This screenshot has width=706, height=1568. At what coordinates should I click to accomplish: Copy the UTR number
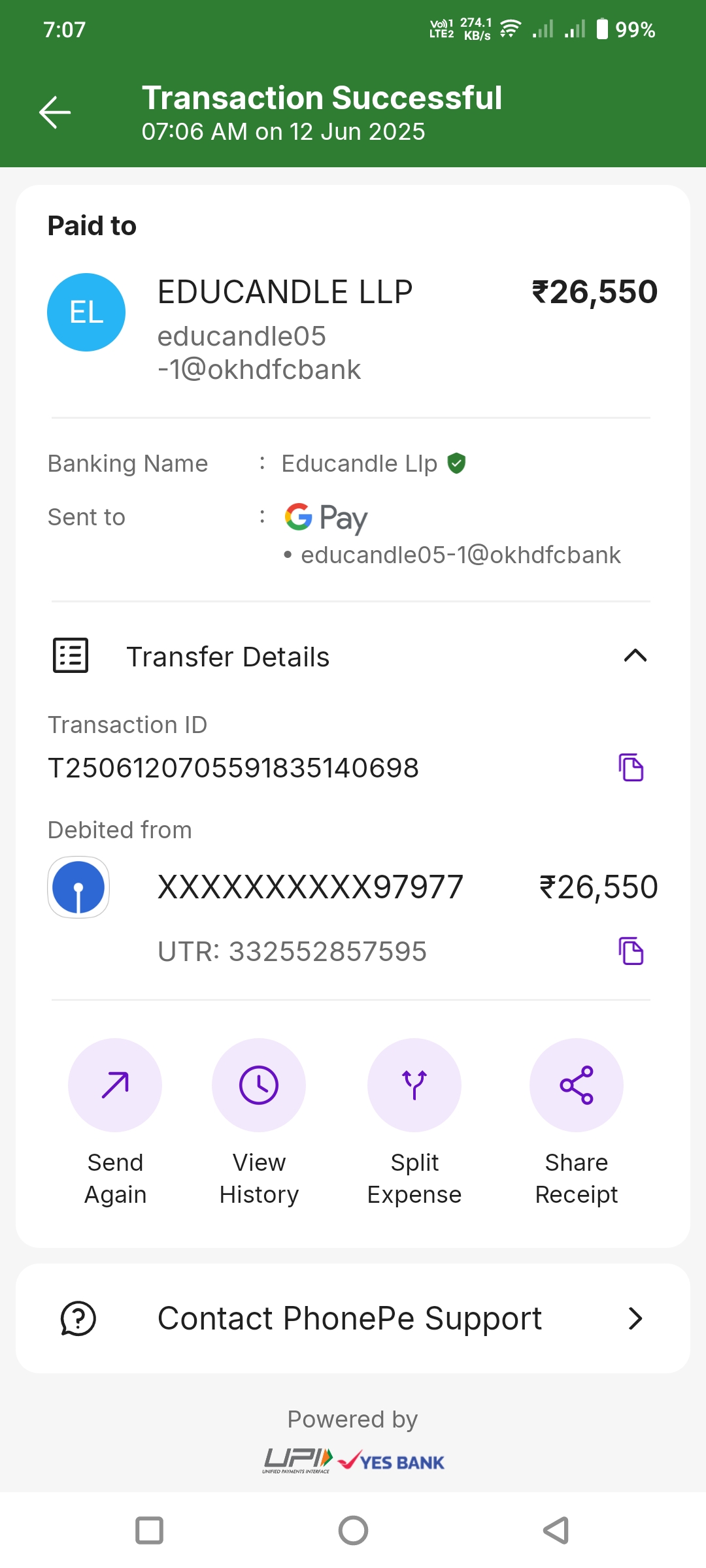click(631, 951)
